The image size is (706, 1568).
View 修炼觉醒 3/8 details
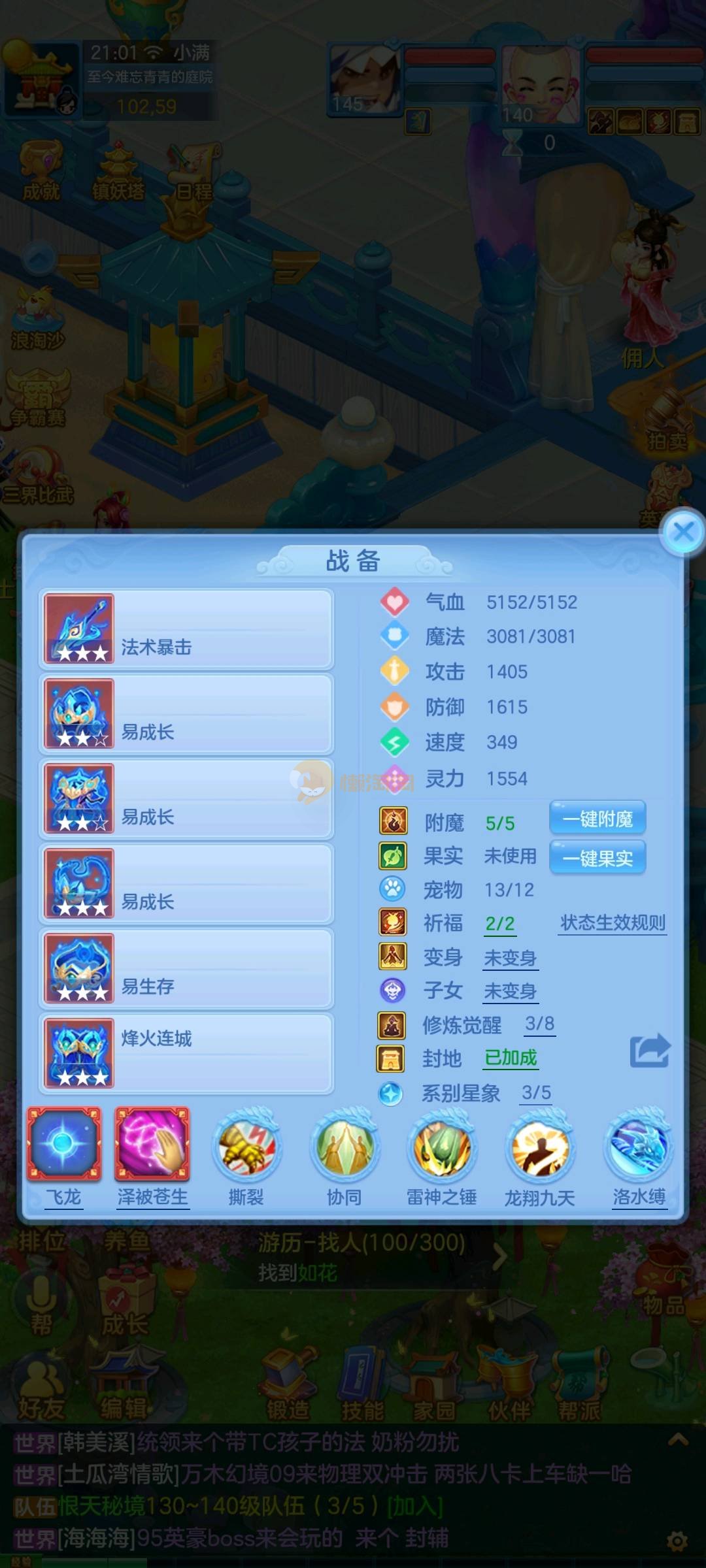[539, 1024]
